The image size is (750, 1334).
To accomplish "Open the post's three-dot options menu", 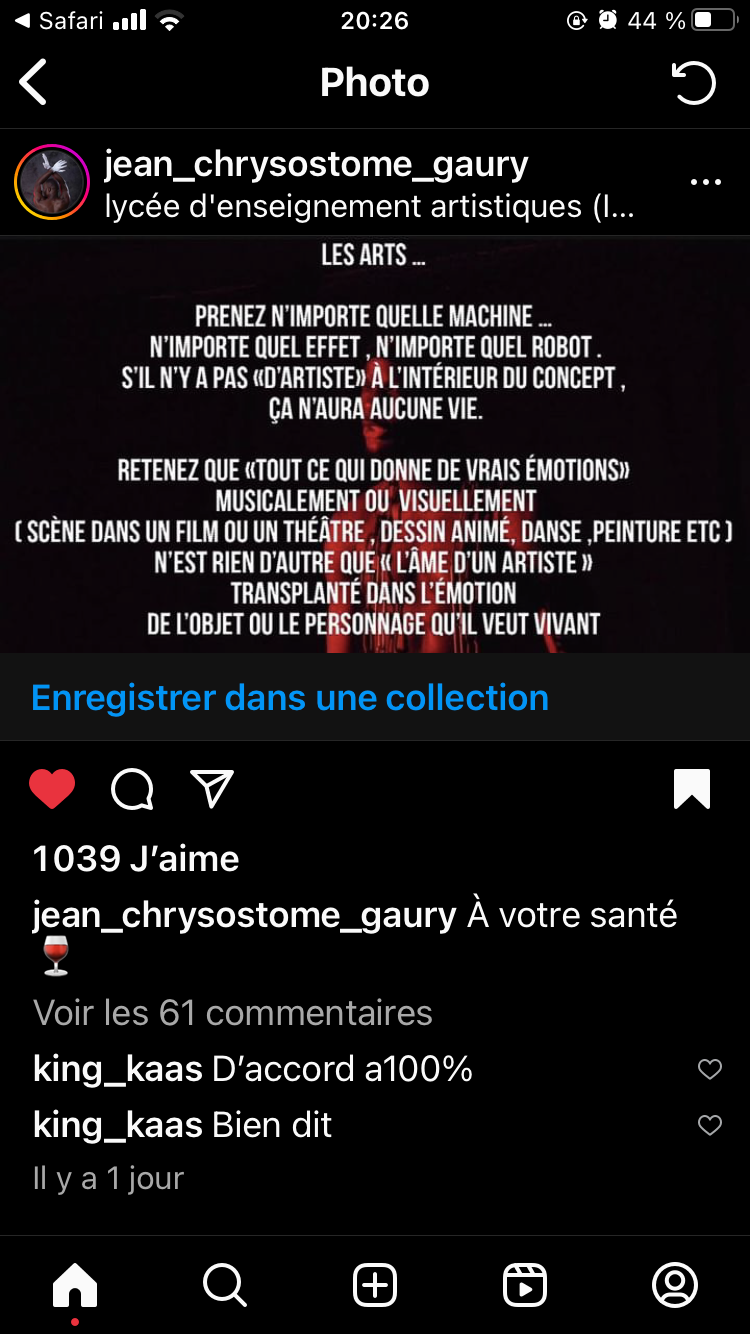I will tap(705, 182).
